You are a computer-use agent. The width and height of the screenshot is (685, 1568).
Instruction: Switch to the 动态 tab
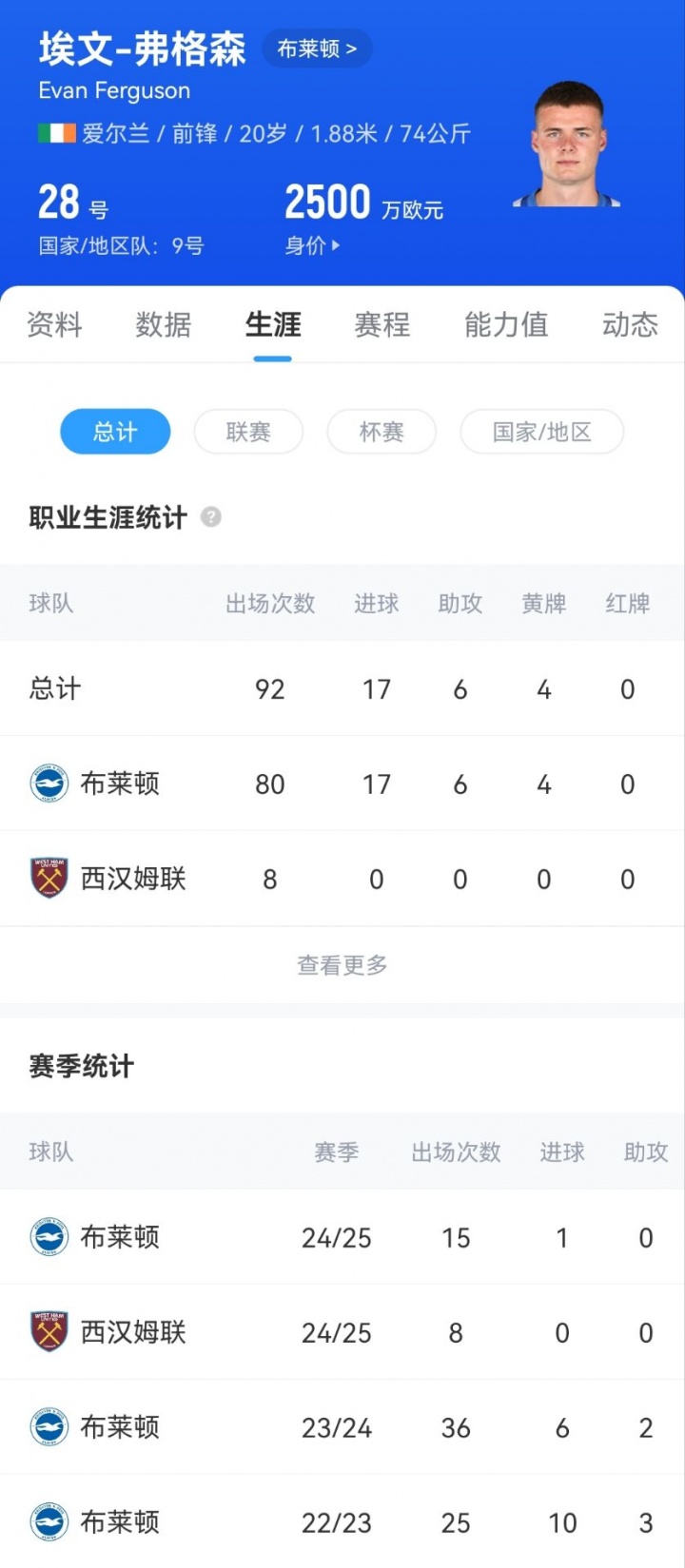629,324
